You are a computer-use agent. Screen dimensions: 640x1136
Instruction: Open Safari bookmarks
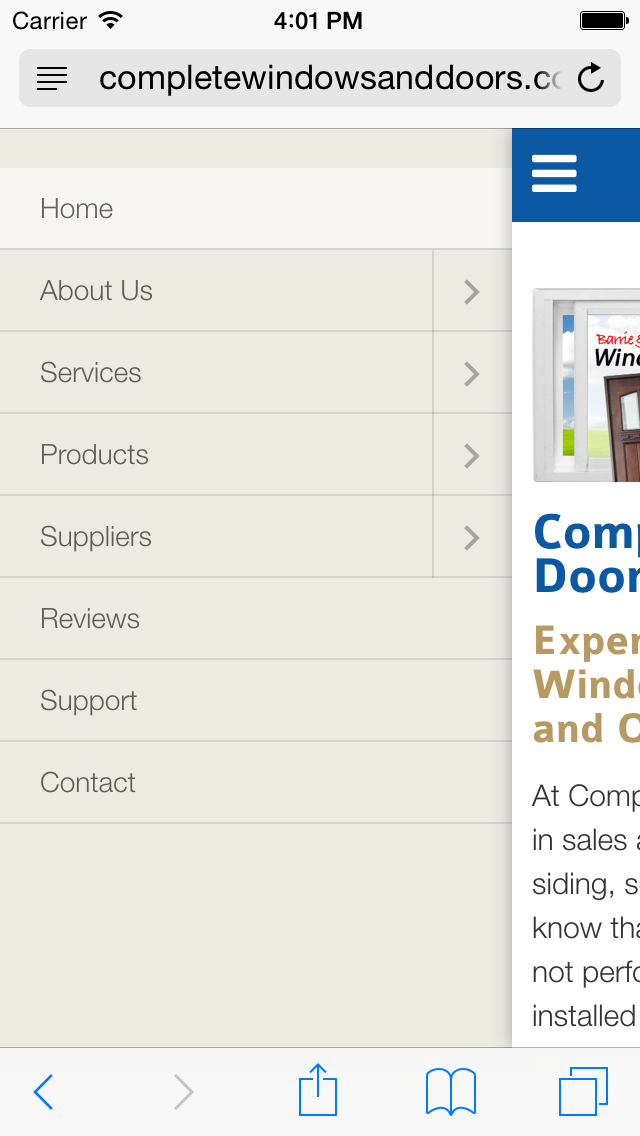pyautogui.click(x=451, y=1091)
